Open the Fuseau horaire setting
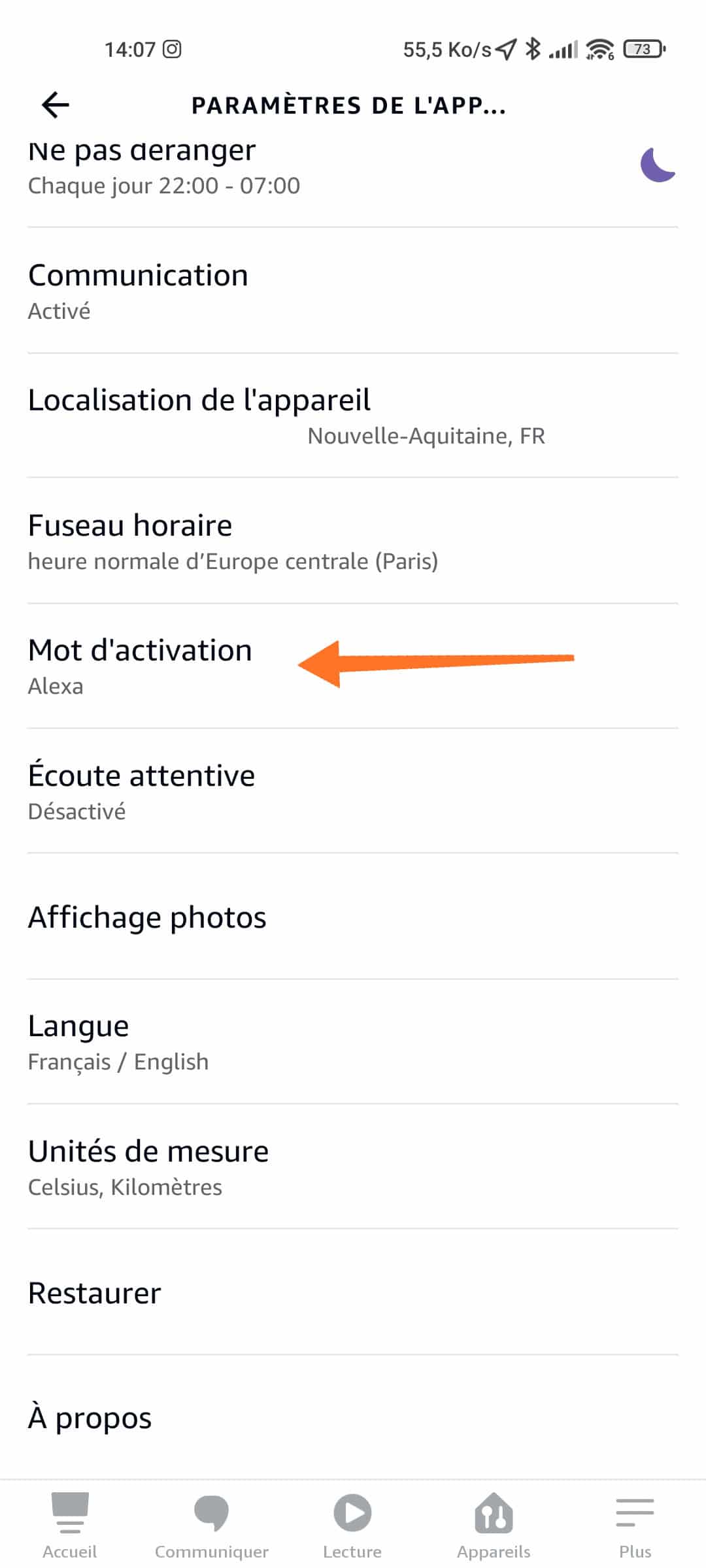Image resolution: width=706 pixels, height=1568 pixels. [x=353, y=540]
